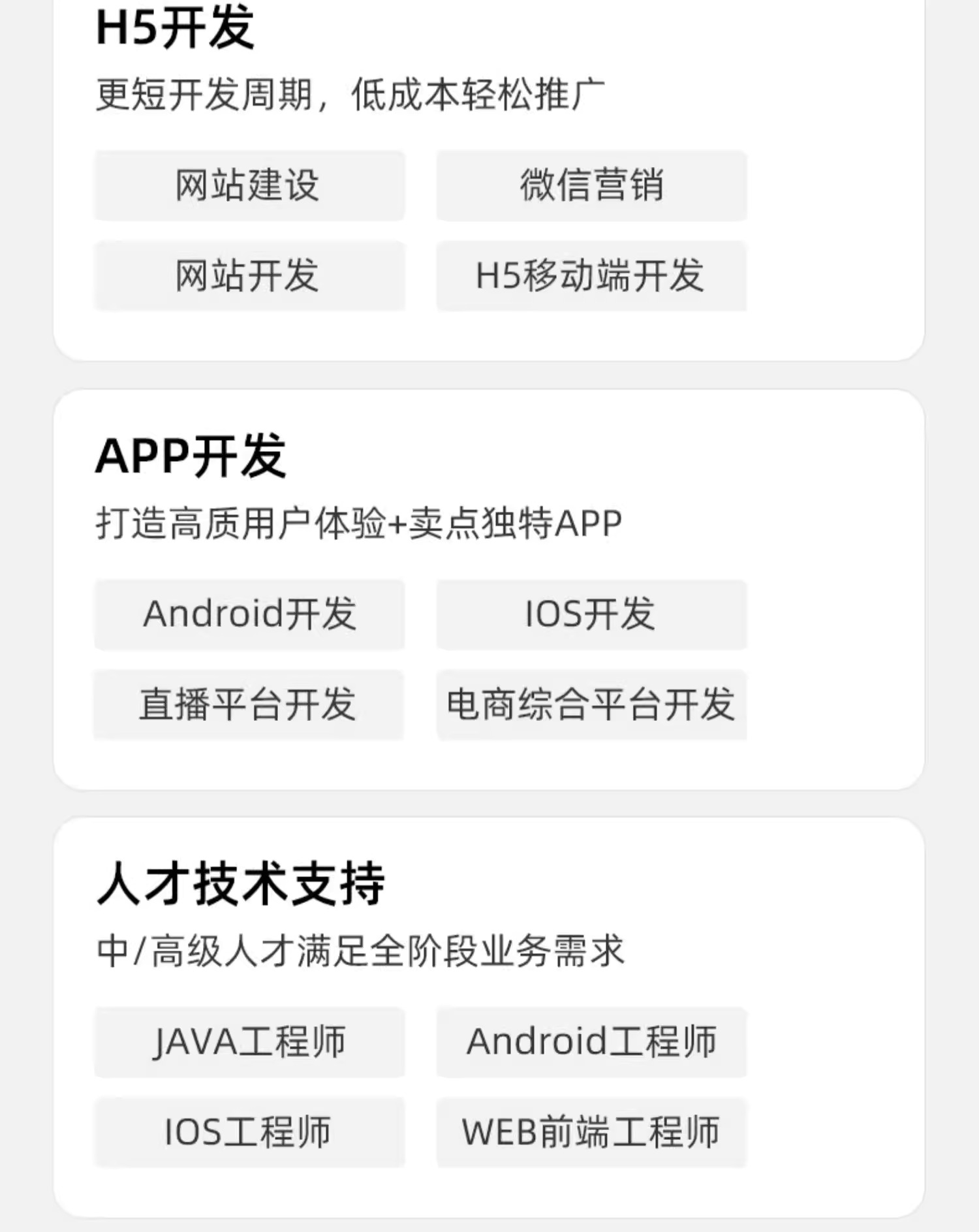Open the IOS工程师 option
979x1232 pixels.
click(x=249, y=1131)
